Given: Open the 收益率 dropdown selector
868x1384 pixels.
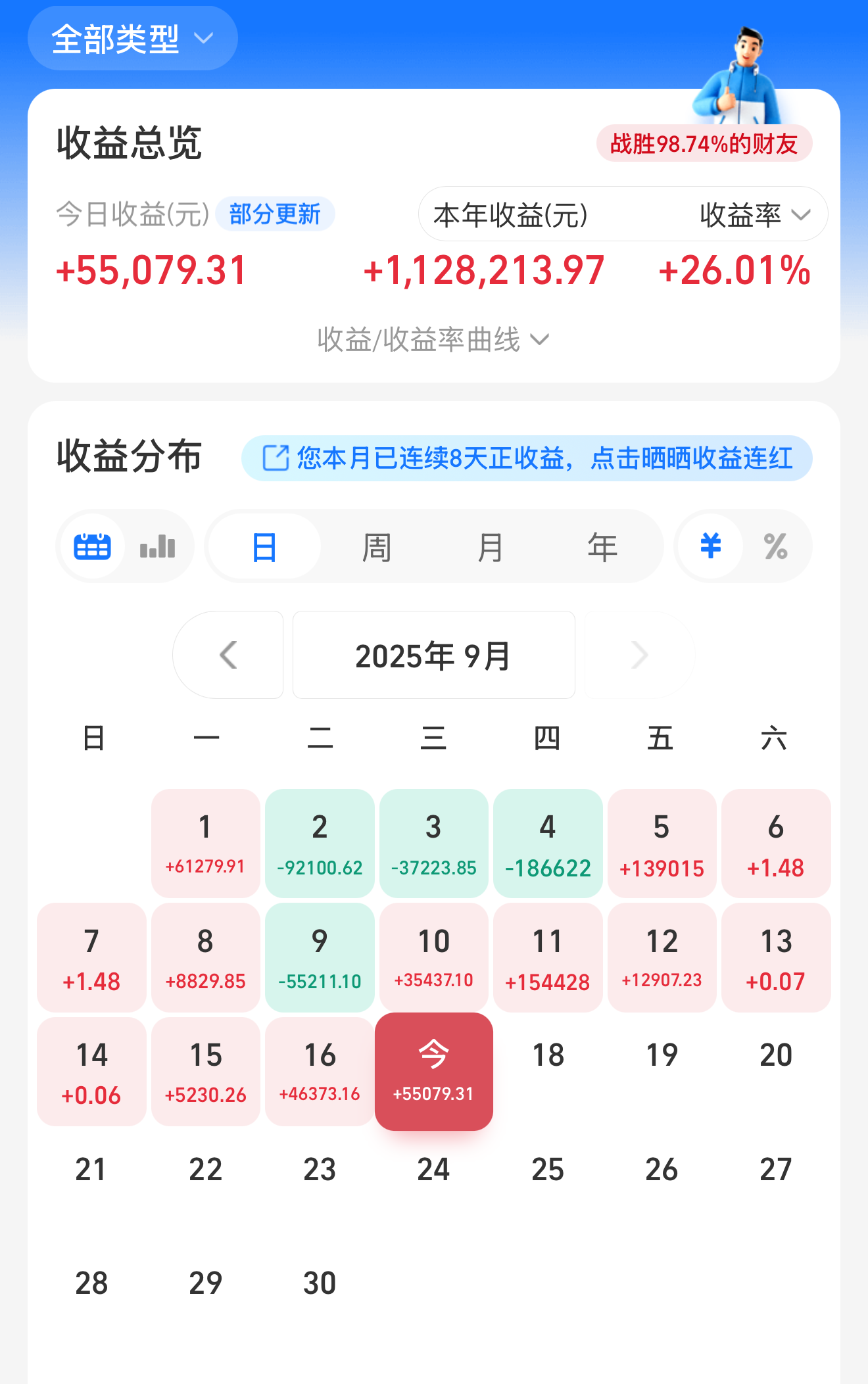Looking at the screenshot, I should [x=754, y=215].
